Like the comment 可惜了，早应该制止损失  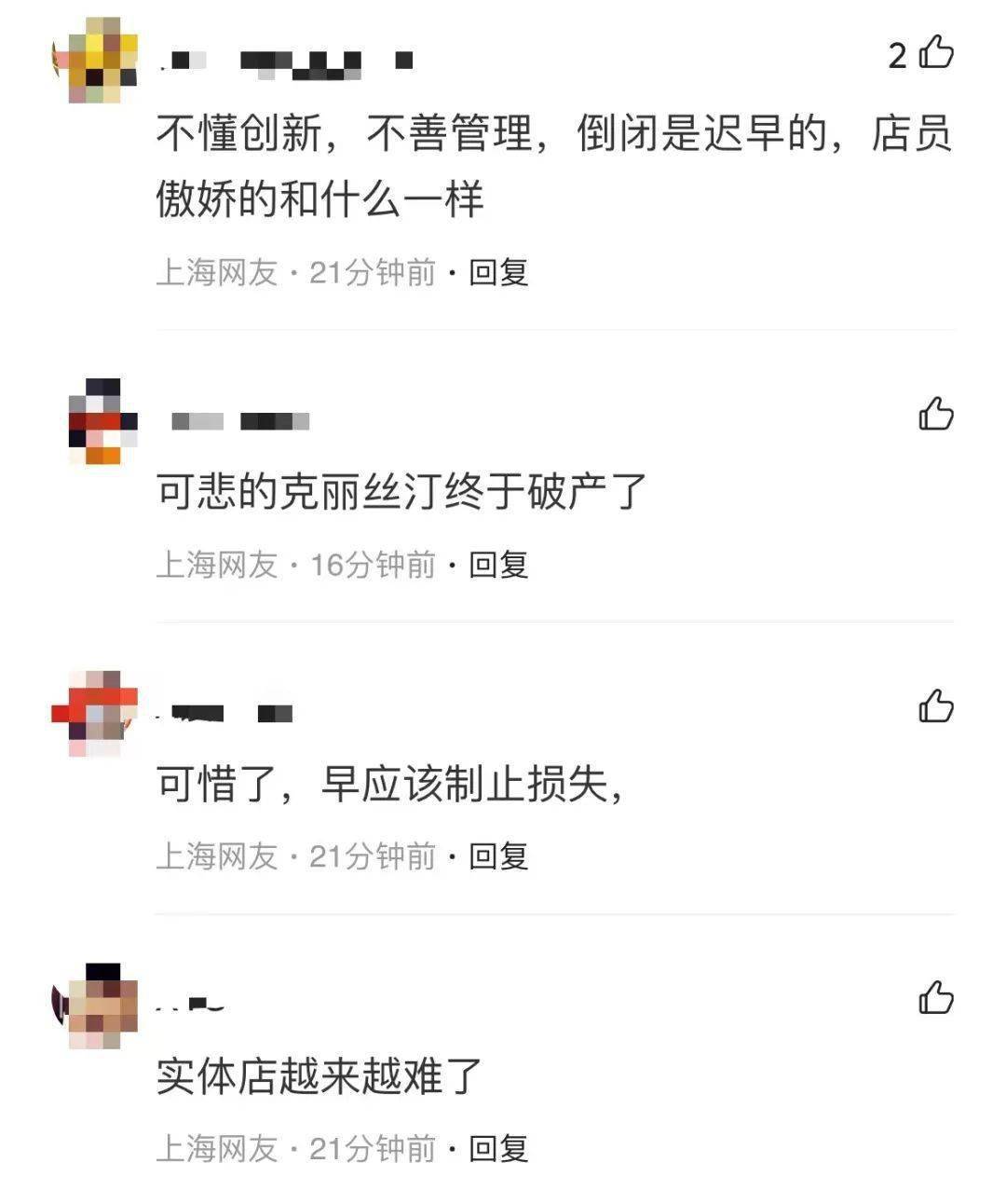click(x=935, y=705)
